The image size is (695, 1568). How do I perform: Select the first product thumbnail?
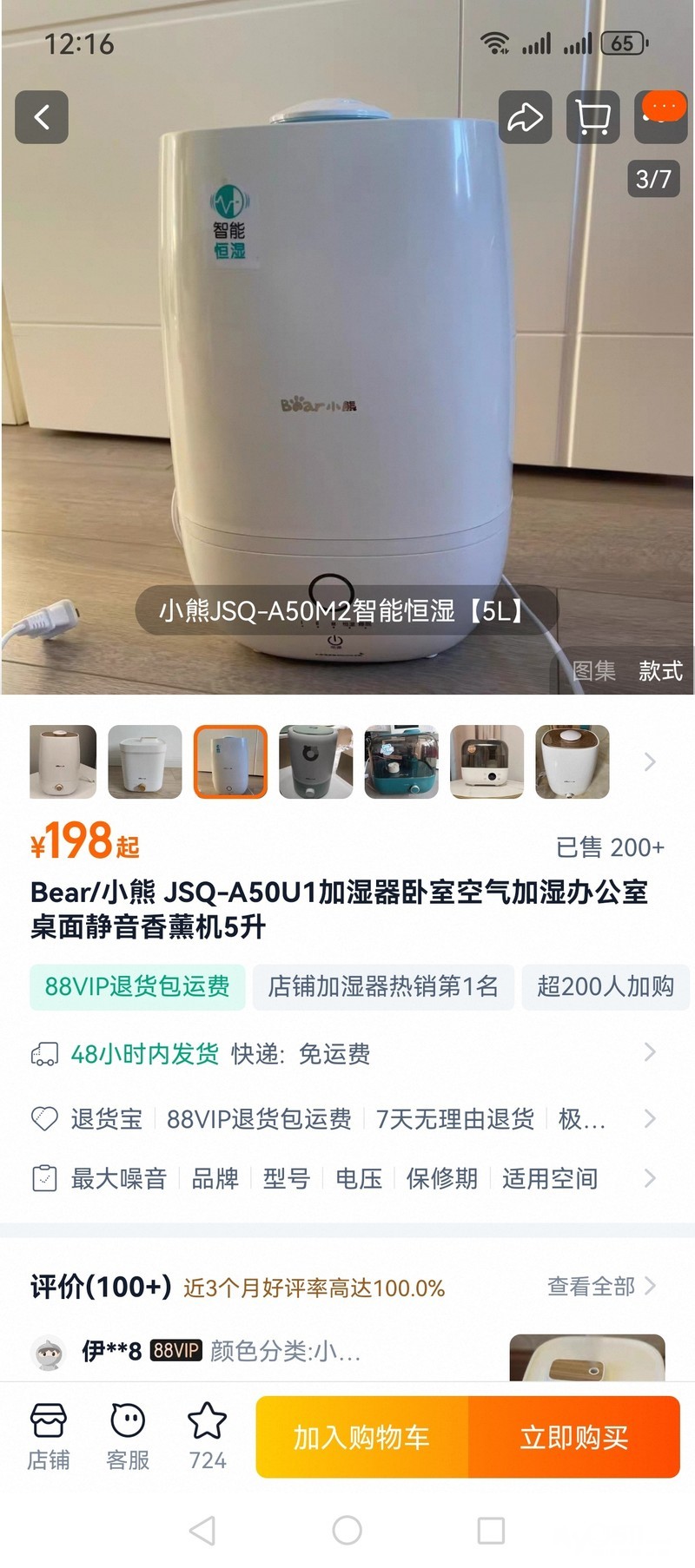tap(63, 761)
